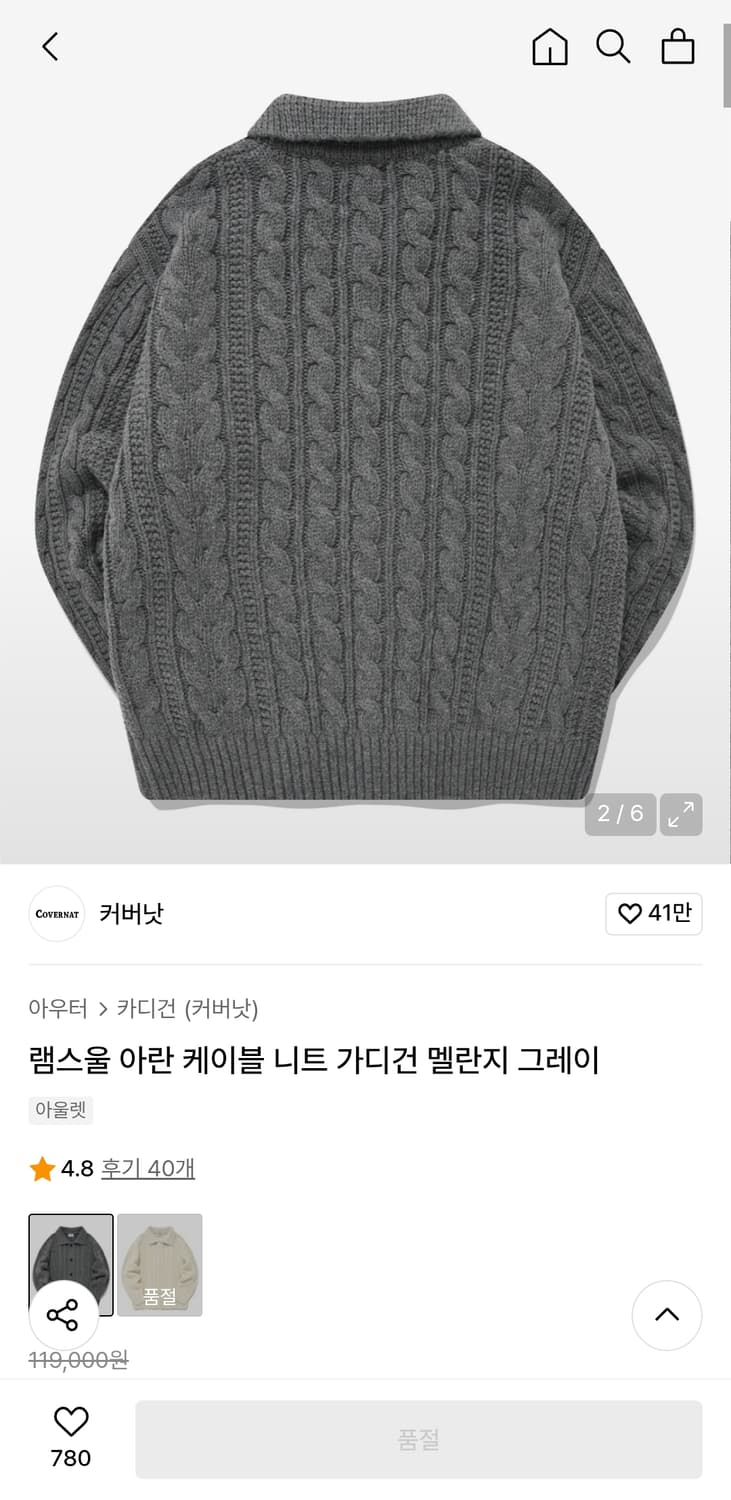This screenshot has width=731, height=1500.
Task: Open the (커버낫) brand filter link
Action: (x=222, y=1010)
